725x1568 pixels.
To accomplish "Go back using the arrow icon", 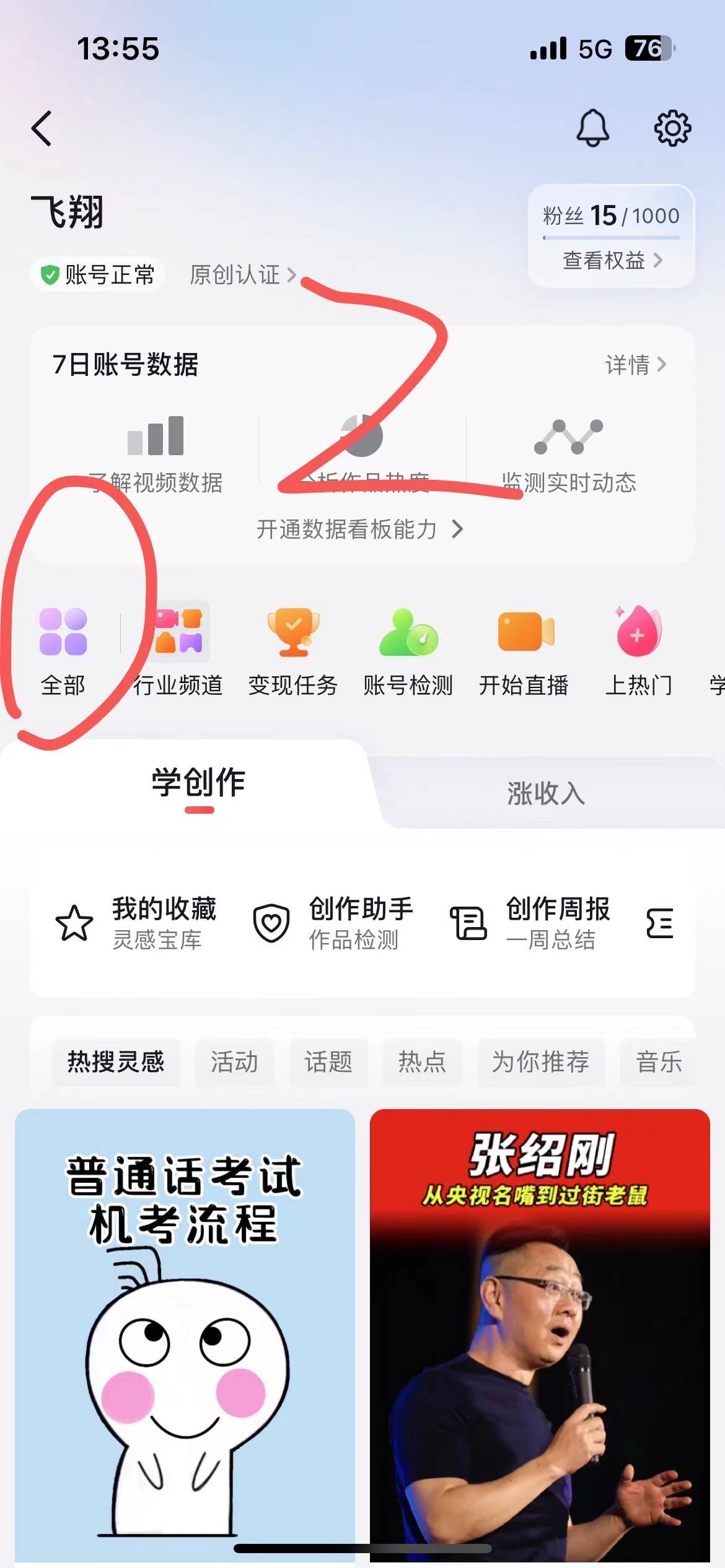I will 42,129.
